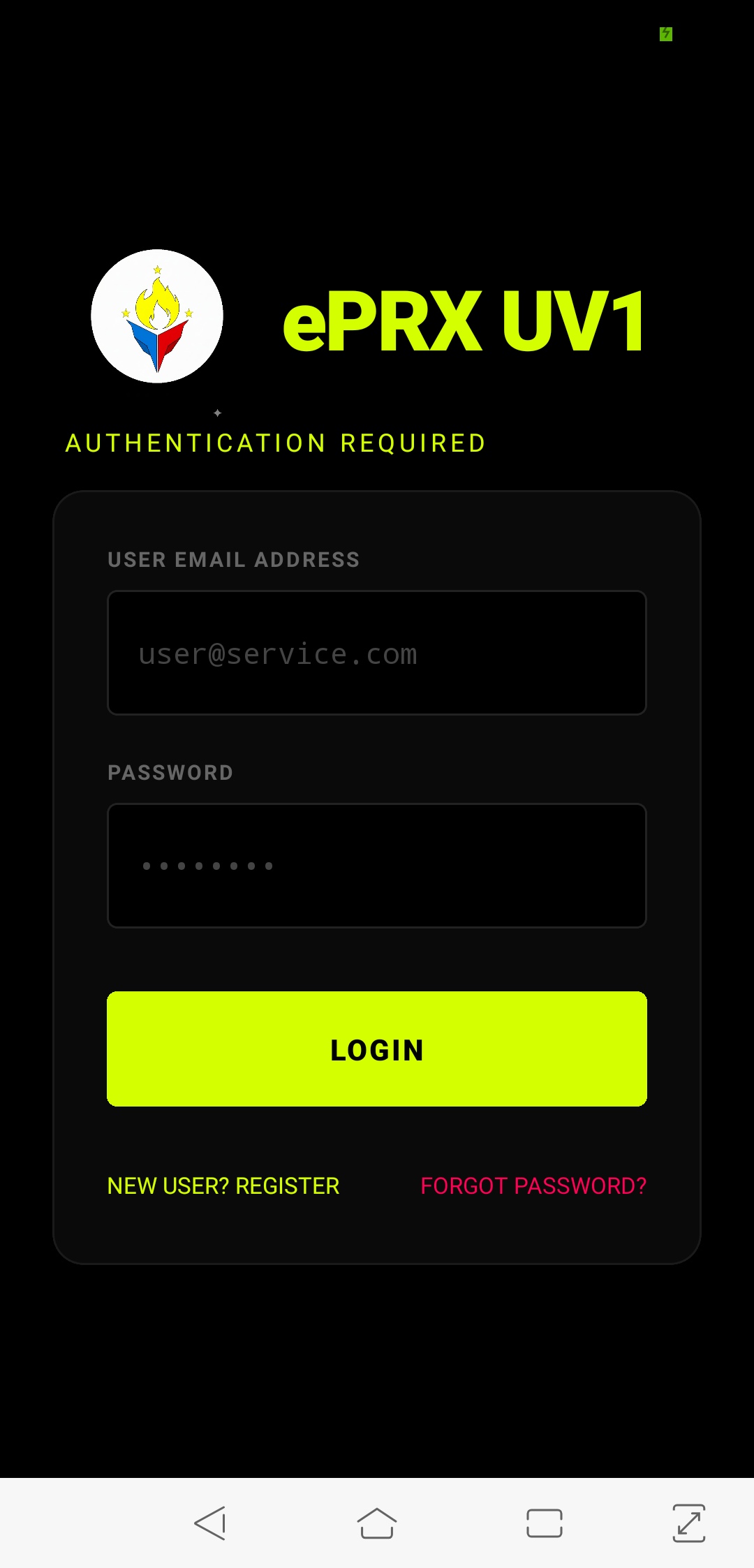Image resolution: width=754 pixels, height=1568 pixels.
Task: Open the recent apps view
Action: (x=545, y=1523)
